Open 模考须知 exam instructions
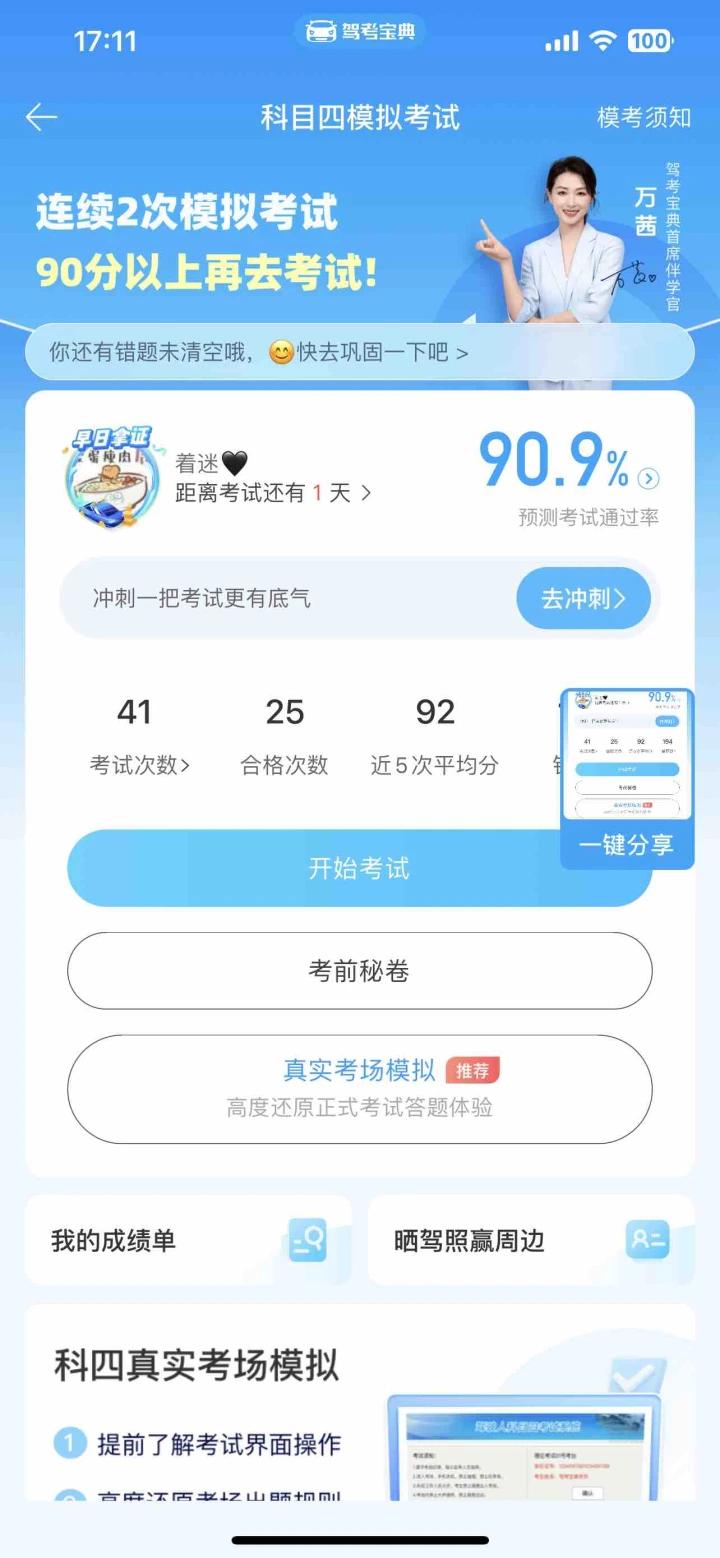The width and height of the screenshot is (720, 1558). point(644,117)
